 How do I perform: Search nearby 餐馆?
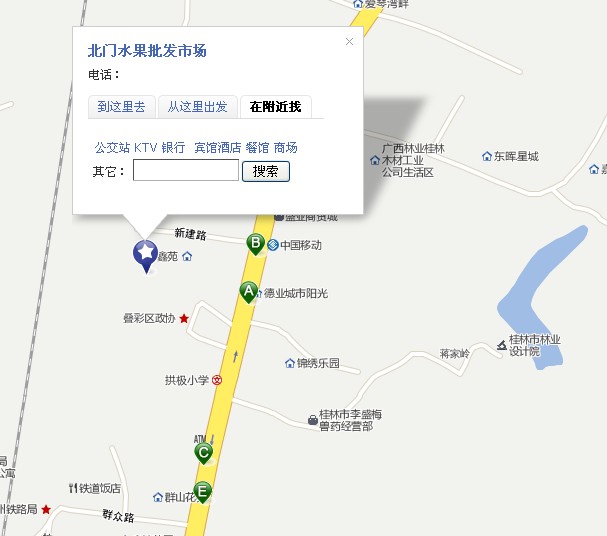tap(257, 148)
